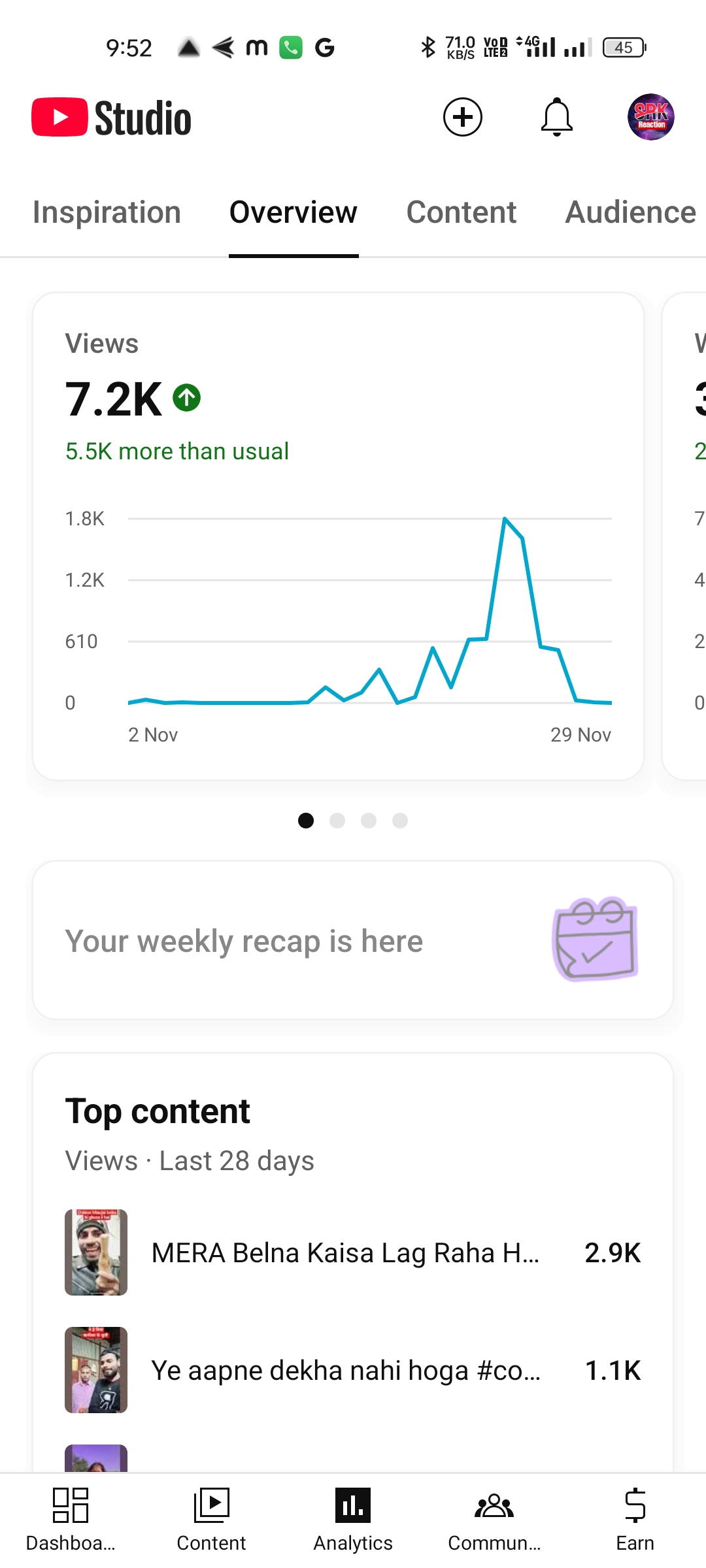This screenshot has height=1568, width=706.
Task: Go to Dashboard in bottom navigation
Action: (x=71, y=1520)
